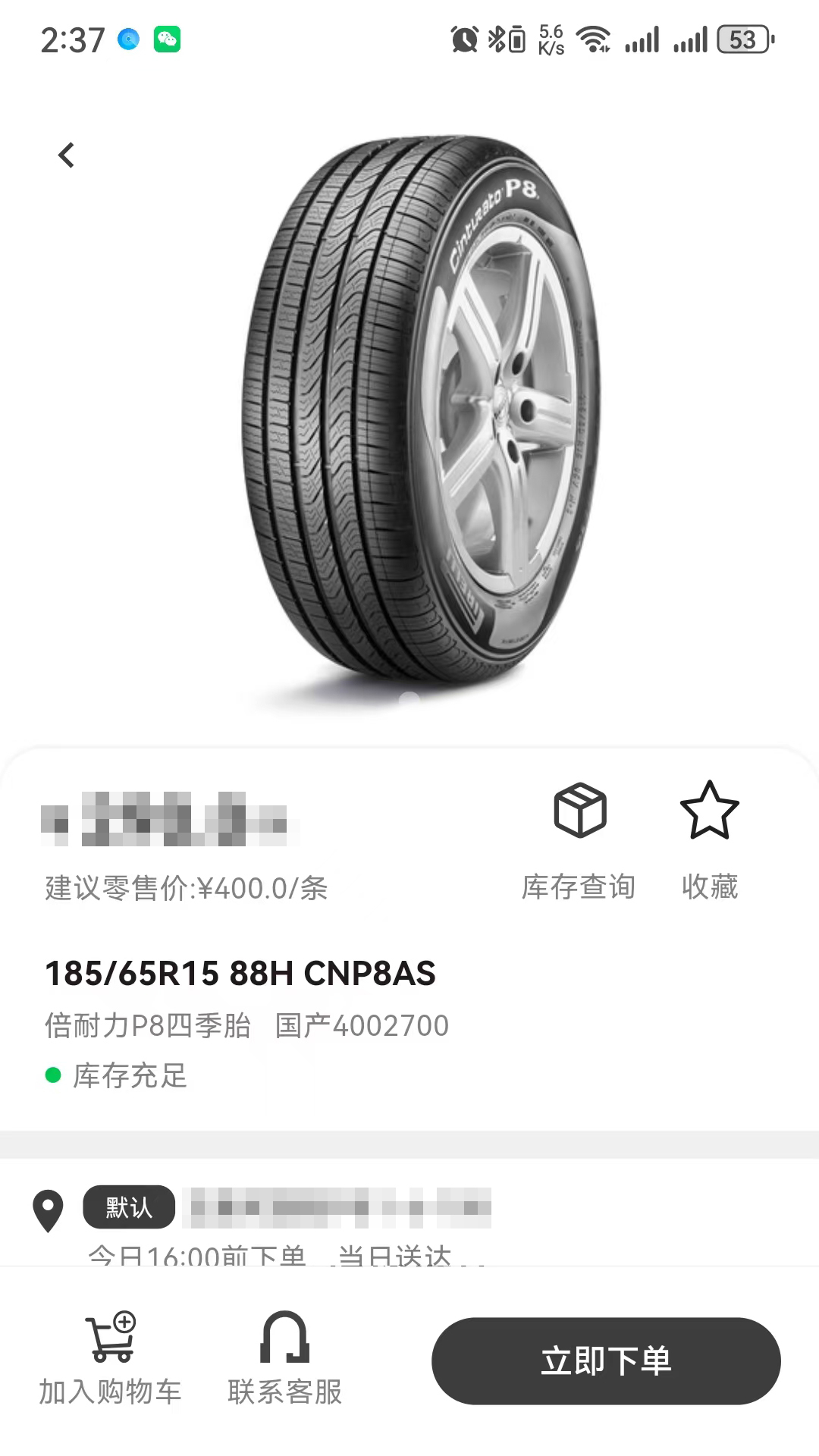
Task: Open the WeChat icon in the status bar
Action: (165, 37)
